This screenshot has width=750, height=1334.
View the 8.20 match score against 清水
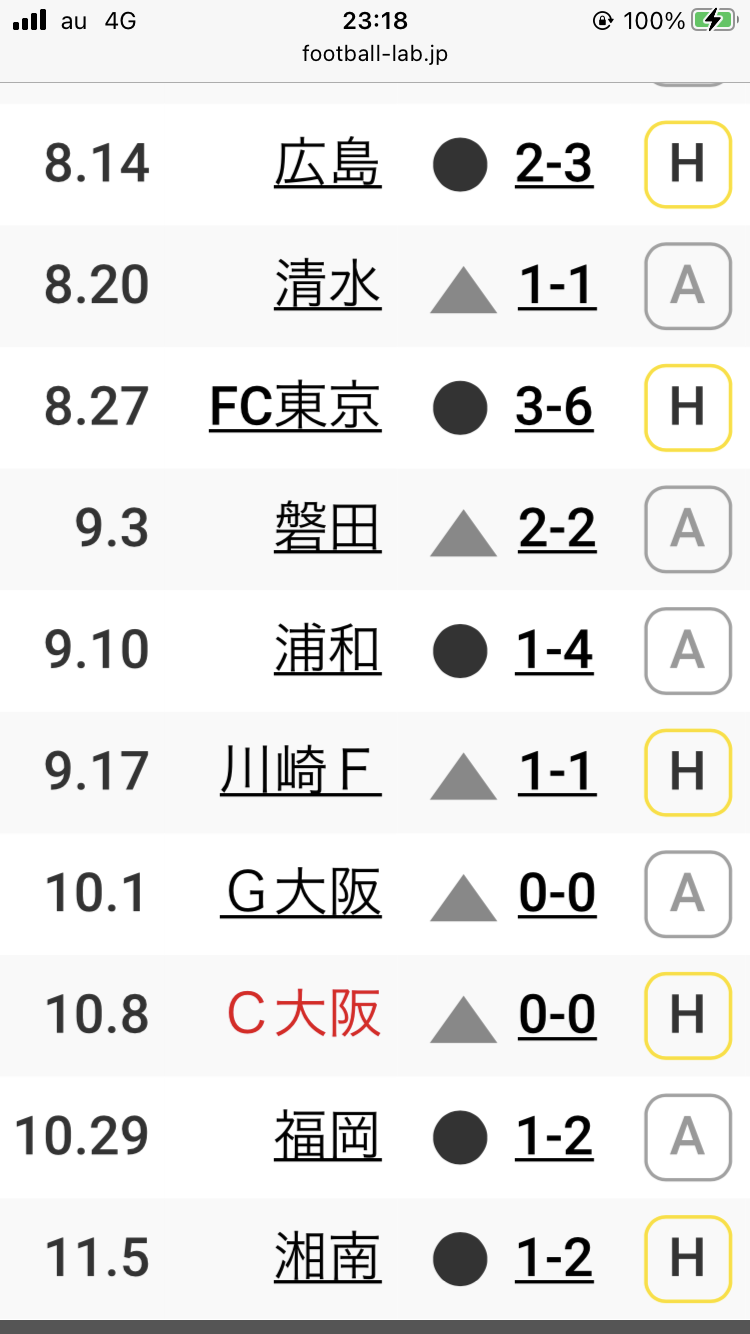tap(557, 286)
